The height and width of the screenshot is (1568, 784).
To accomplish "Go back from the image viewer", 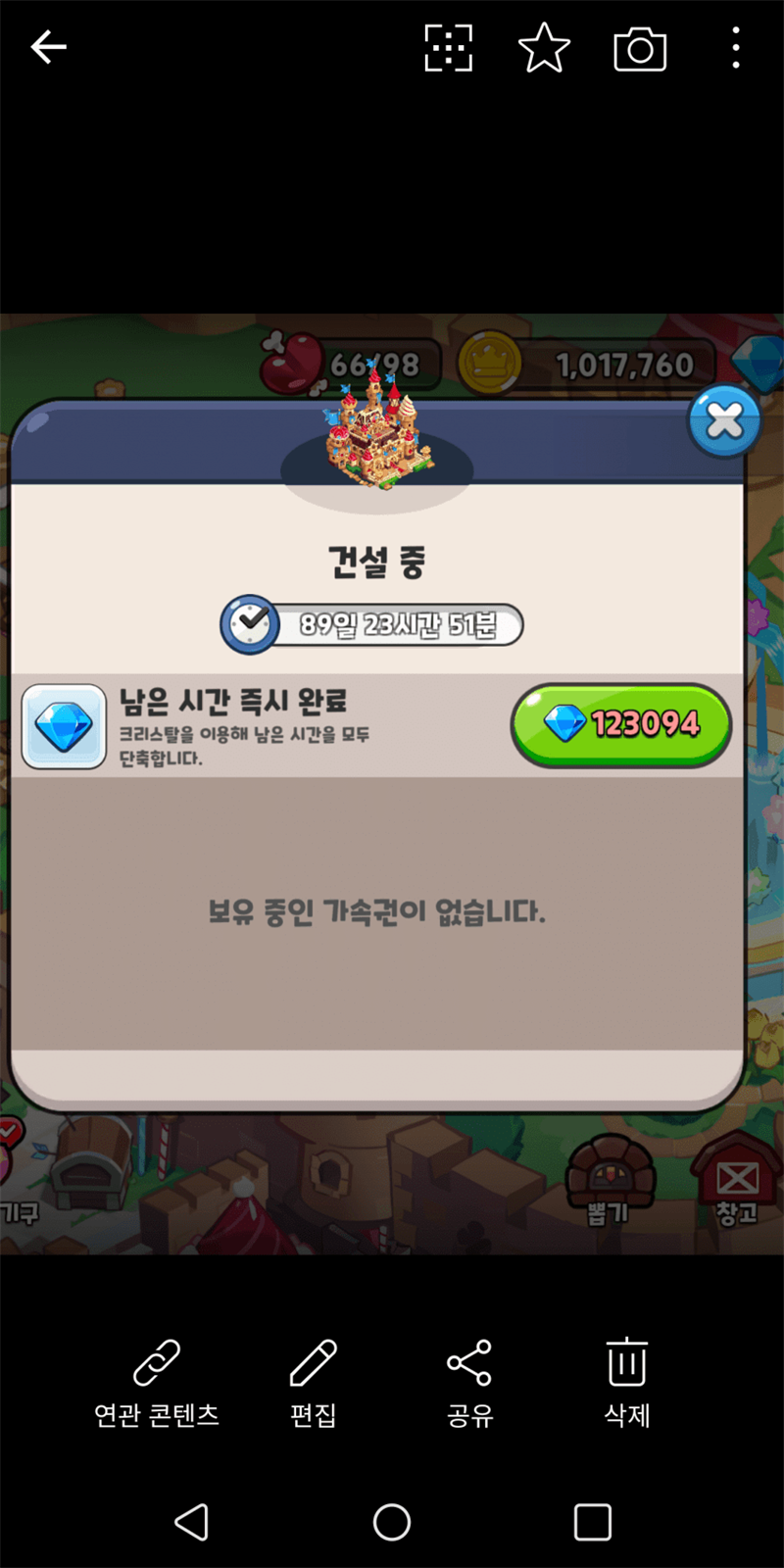I will 48,47.
